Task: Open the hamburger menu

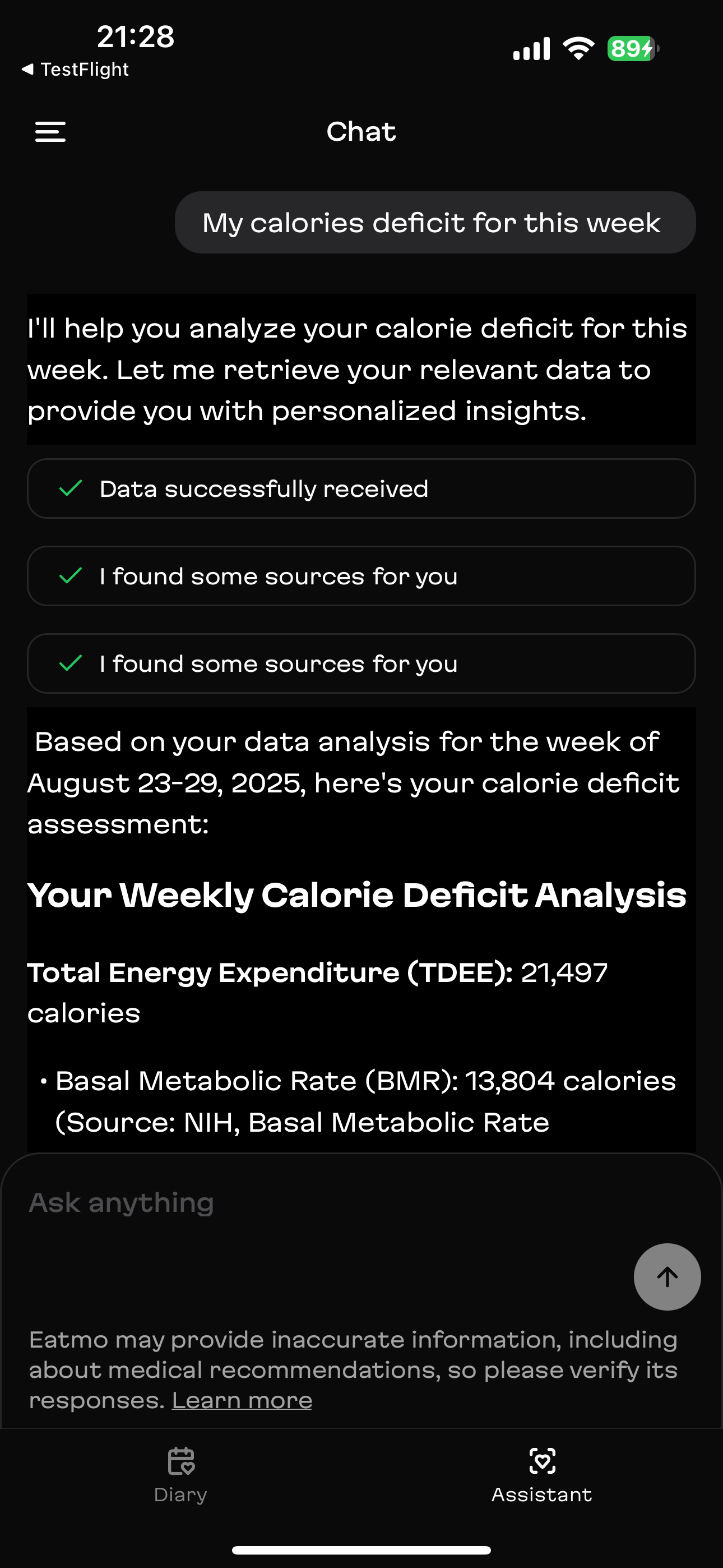Action: tap(50, 131)
